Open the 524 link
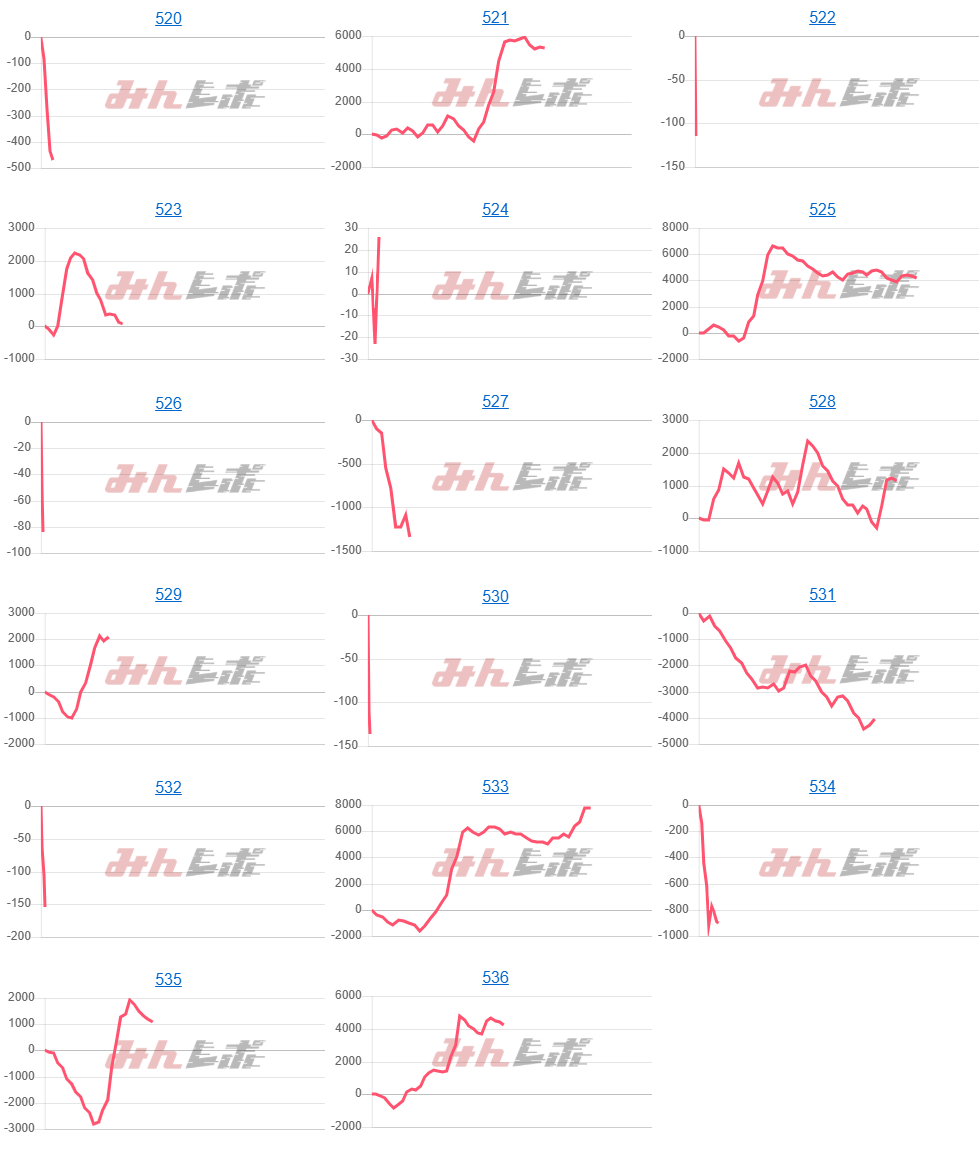The image size is (979, 1150). 495,210
